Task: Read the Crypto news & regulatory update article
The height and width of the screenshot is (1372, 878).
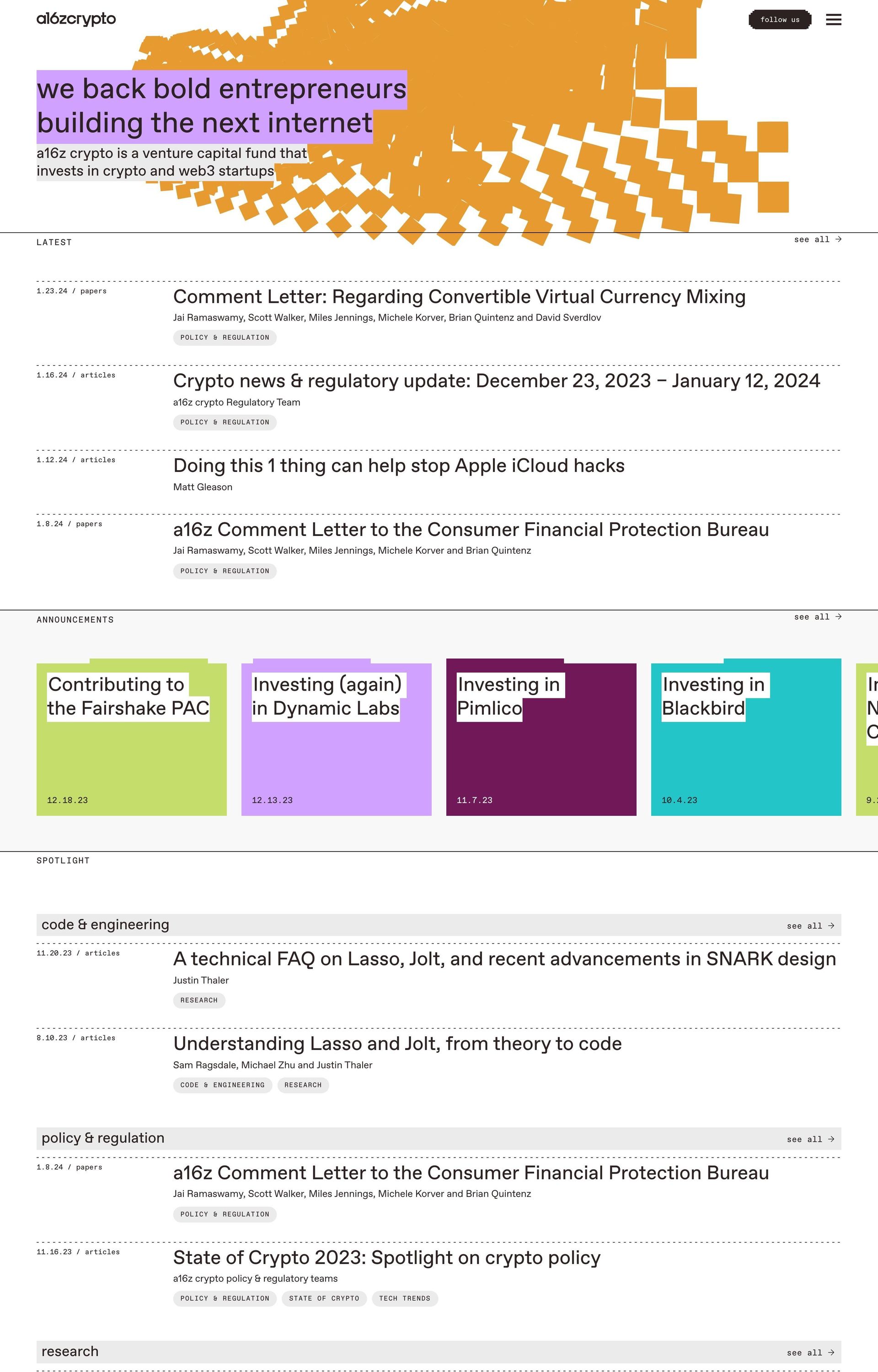Action: (496, 381)
